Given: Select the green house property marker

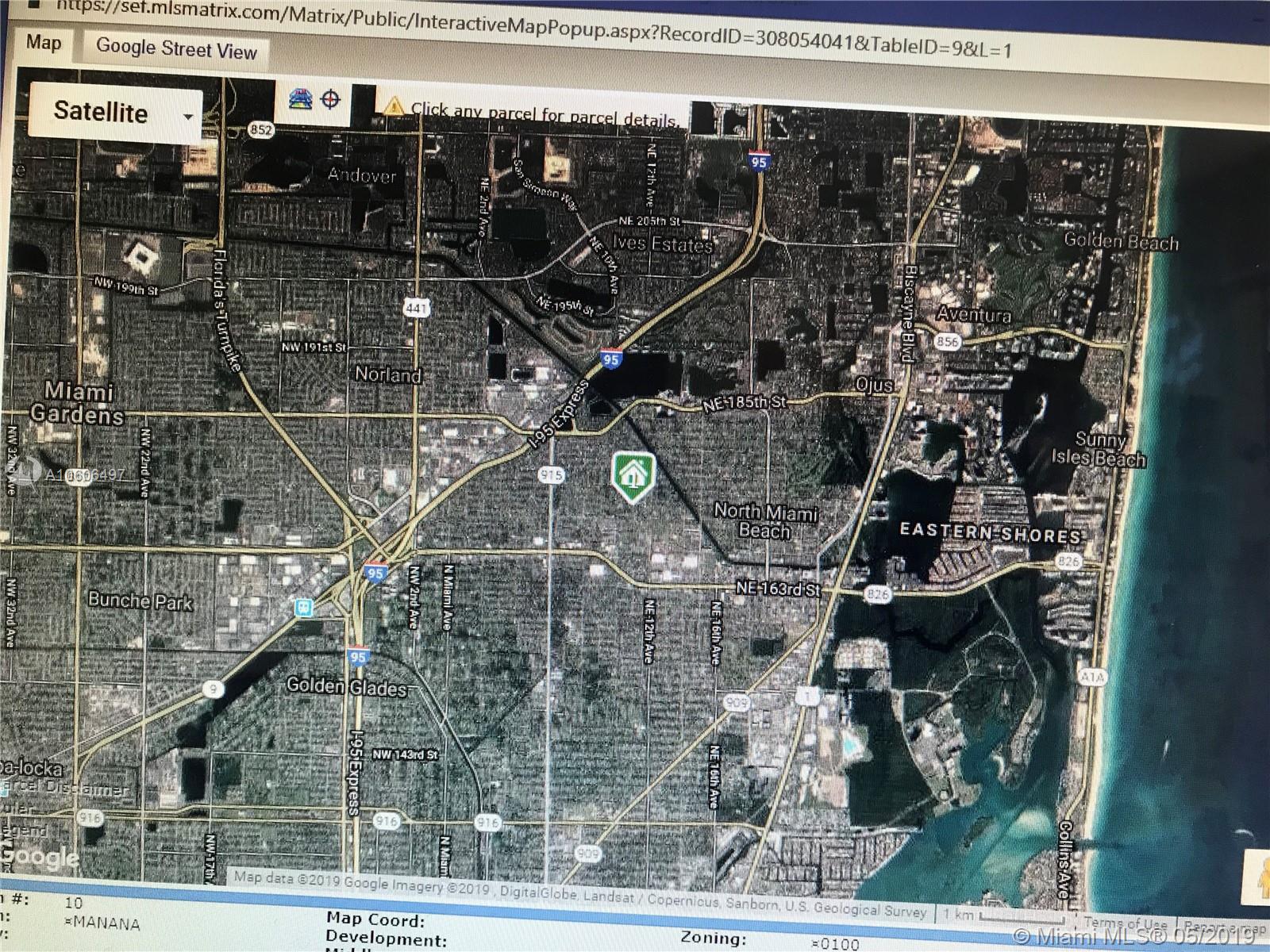Looking at the screenshot, I should pos(633,476).
